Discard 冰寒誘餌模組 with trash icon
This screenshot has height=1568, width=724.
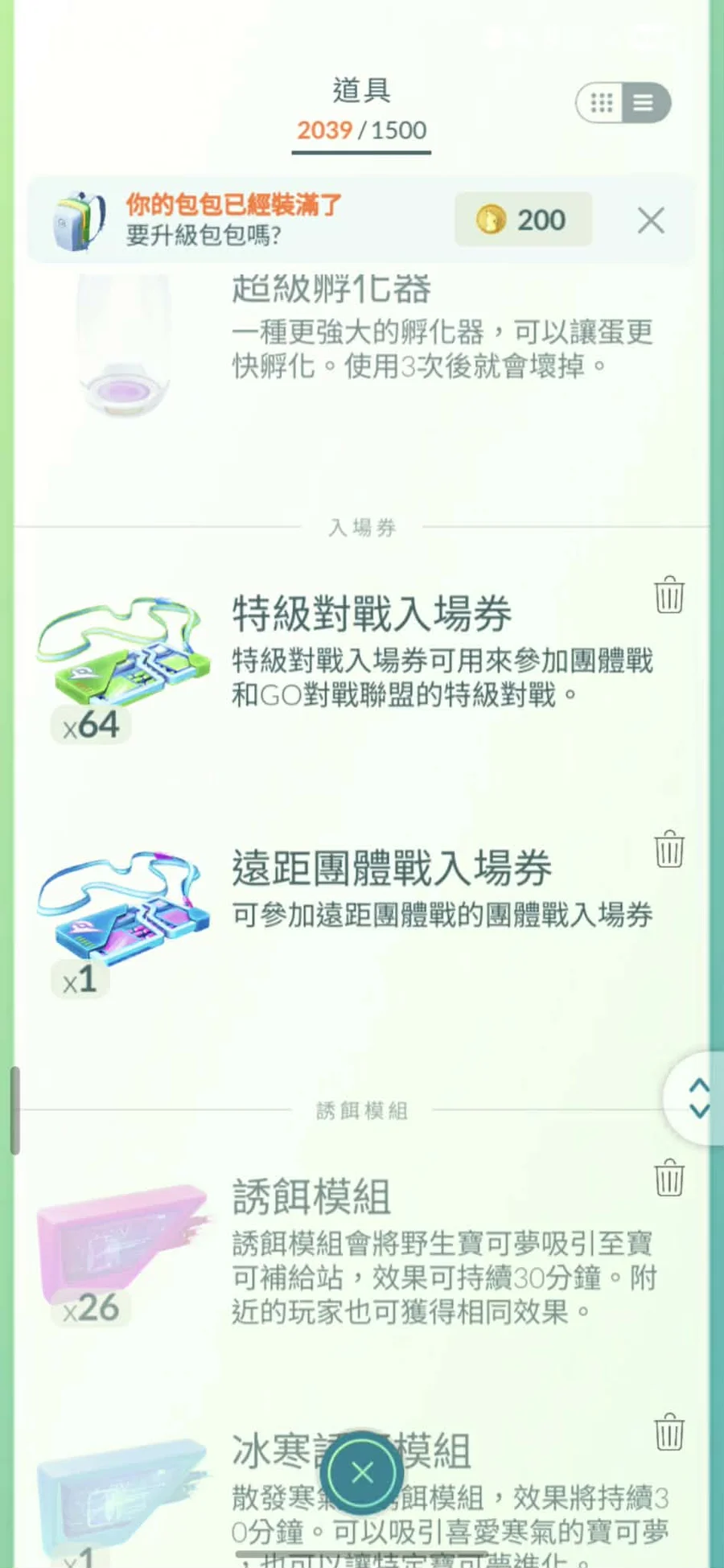pyautogui.click(x=668, y=1433)
